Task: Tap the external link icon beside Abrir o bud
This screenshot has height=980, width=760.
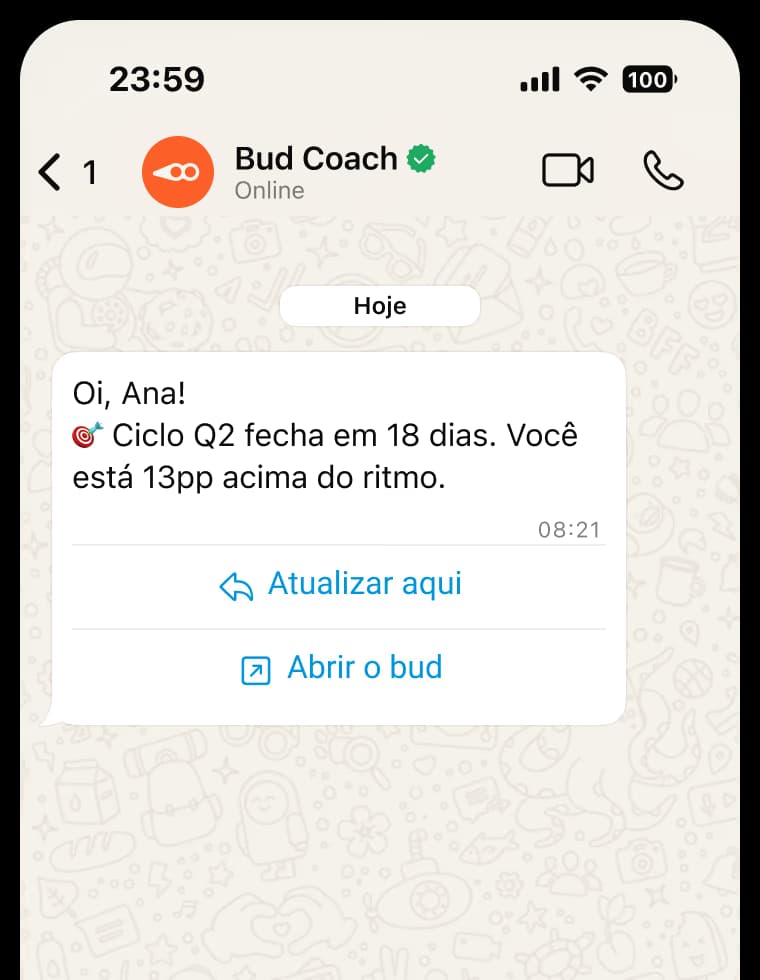Action: point(258,669)
